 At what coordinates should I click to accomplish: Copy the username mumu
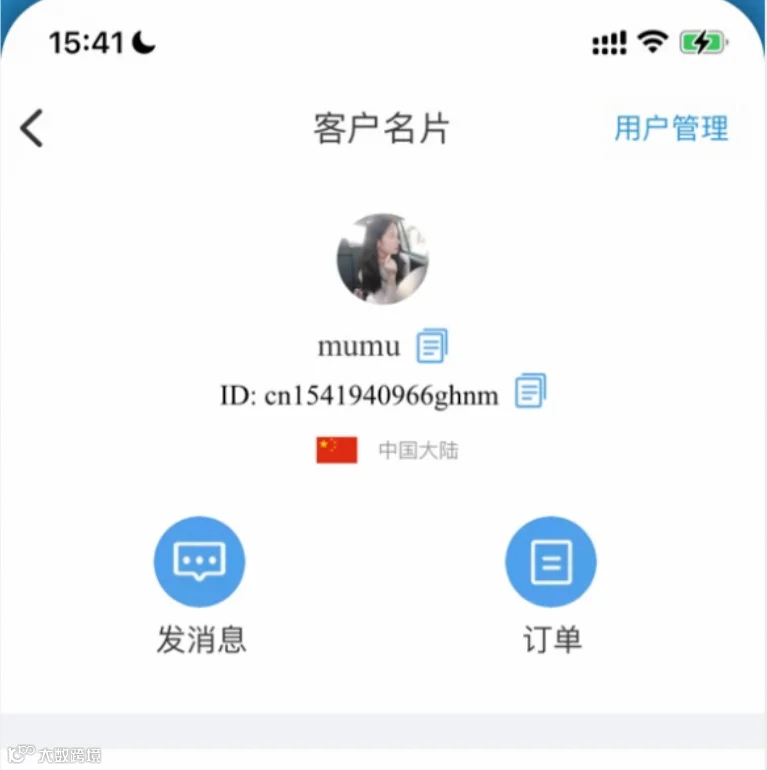point(432,346)
